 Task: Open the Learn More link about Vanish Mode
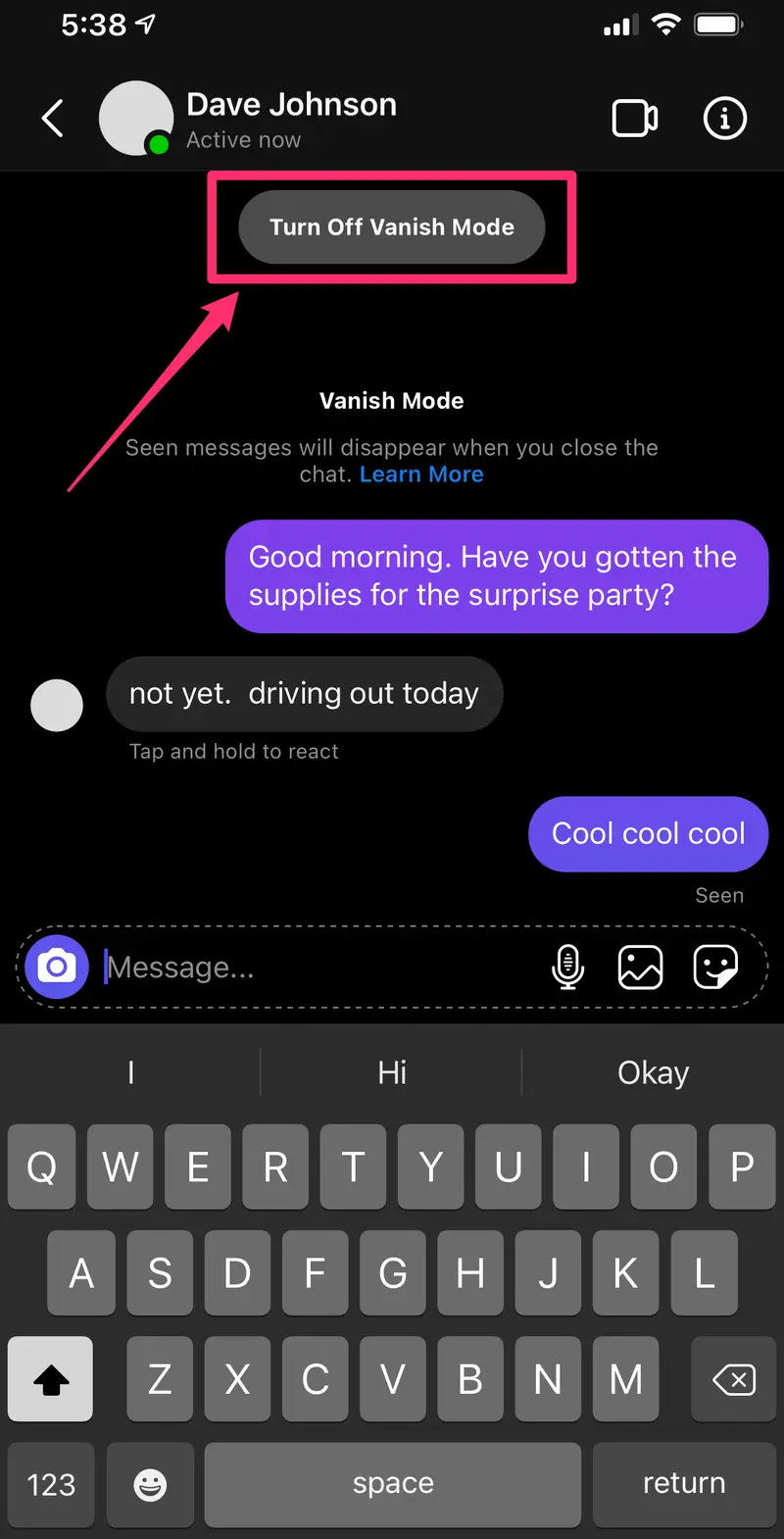[421, 473]
